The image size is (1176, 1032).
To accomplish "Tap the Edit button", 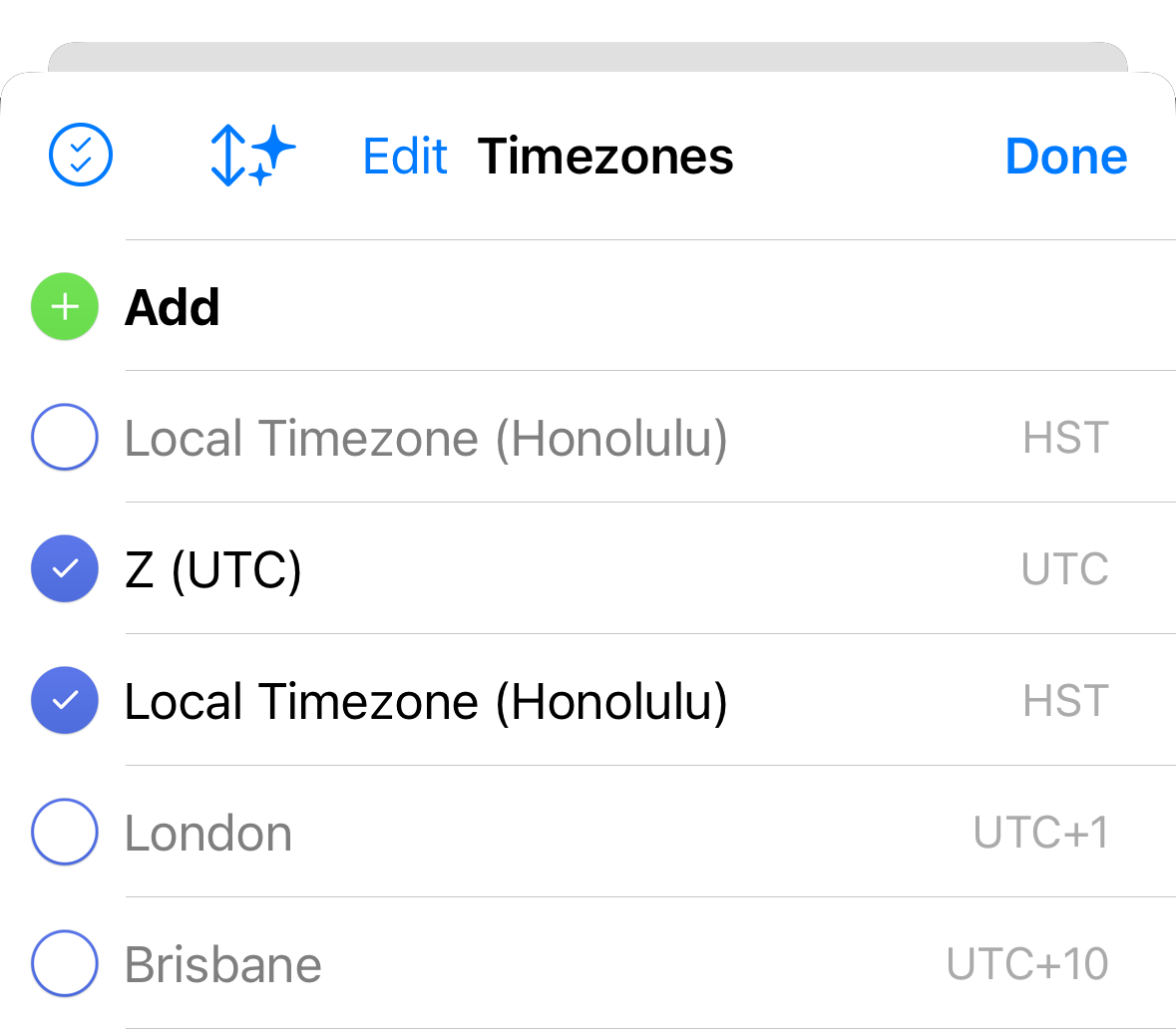I will click(405, 157).
